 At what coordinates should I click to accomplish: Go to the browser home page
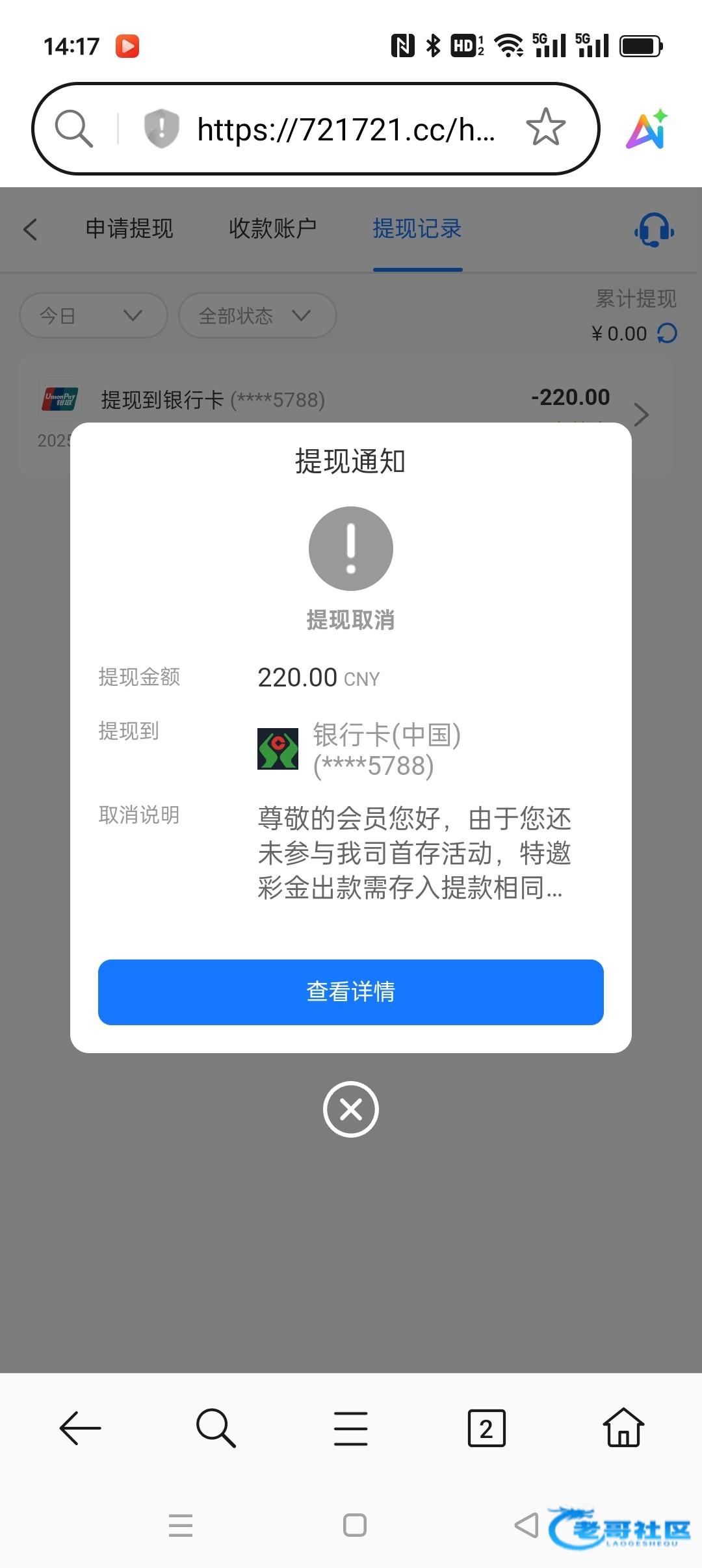[x=623, y=1428]
